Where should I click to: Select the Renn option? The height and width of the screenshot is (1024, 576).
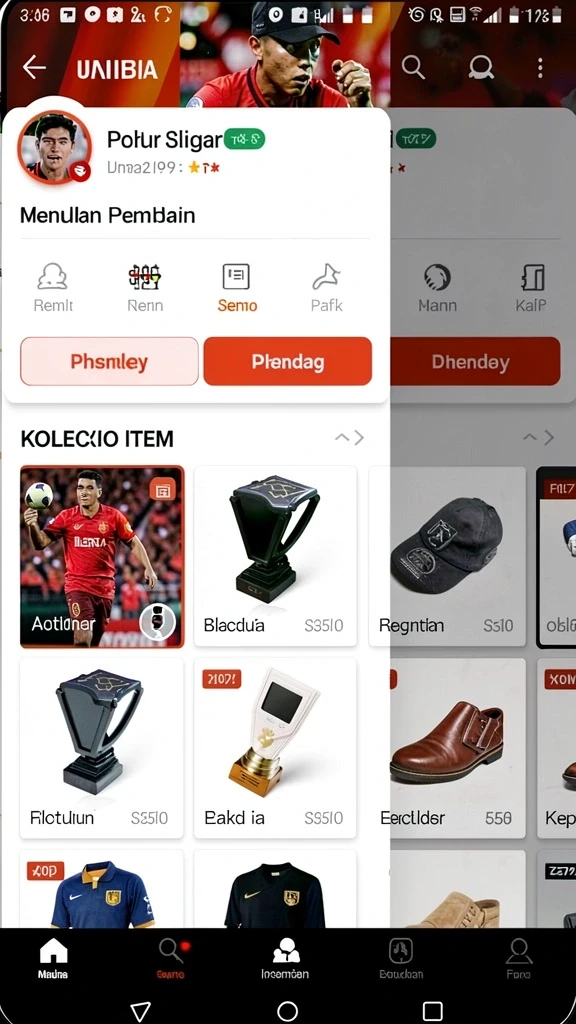145,288
